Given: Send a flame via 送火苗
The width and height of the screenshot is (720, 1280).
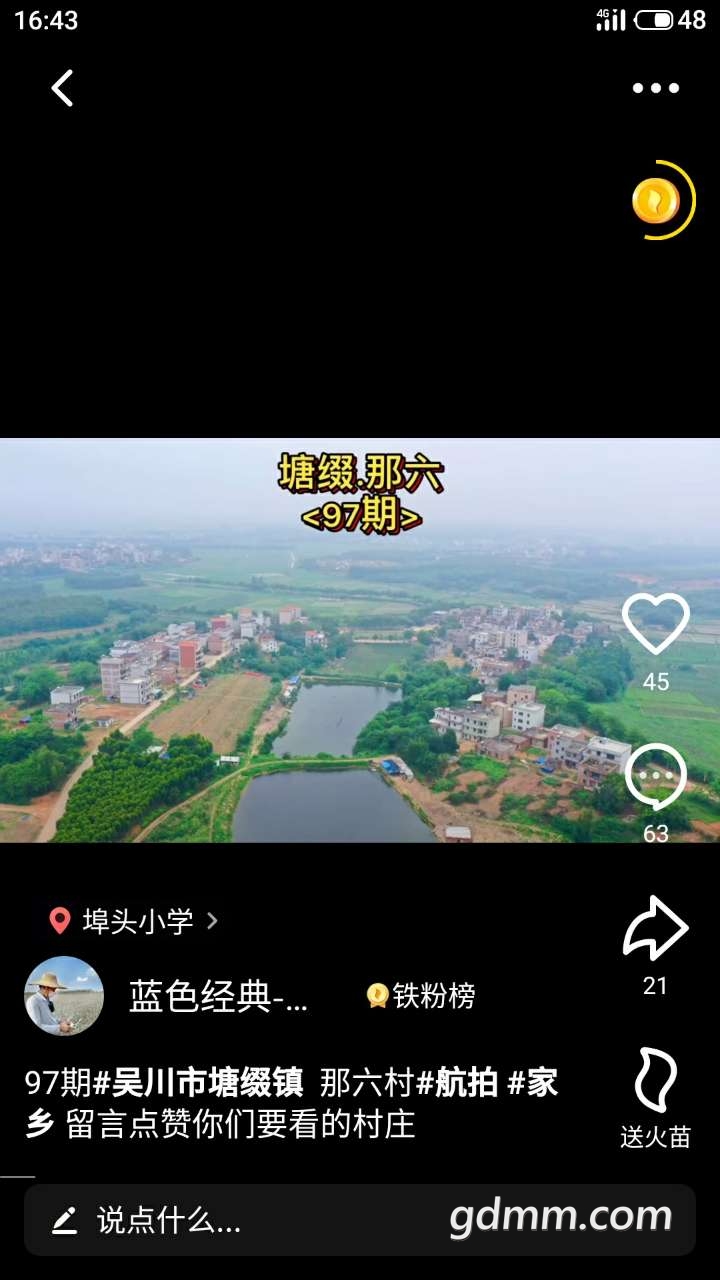Looking at the screenshot, I should point(656,1082).
